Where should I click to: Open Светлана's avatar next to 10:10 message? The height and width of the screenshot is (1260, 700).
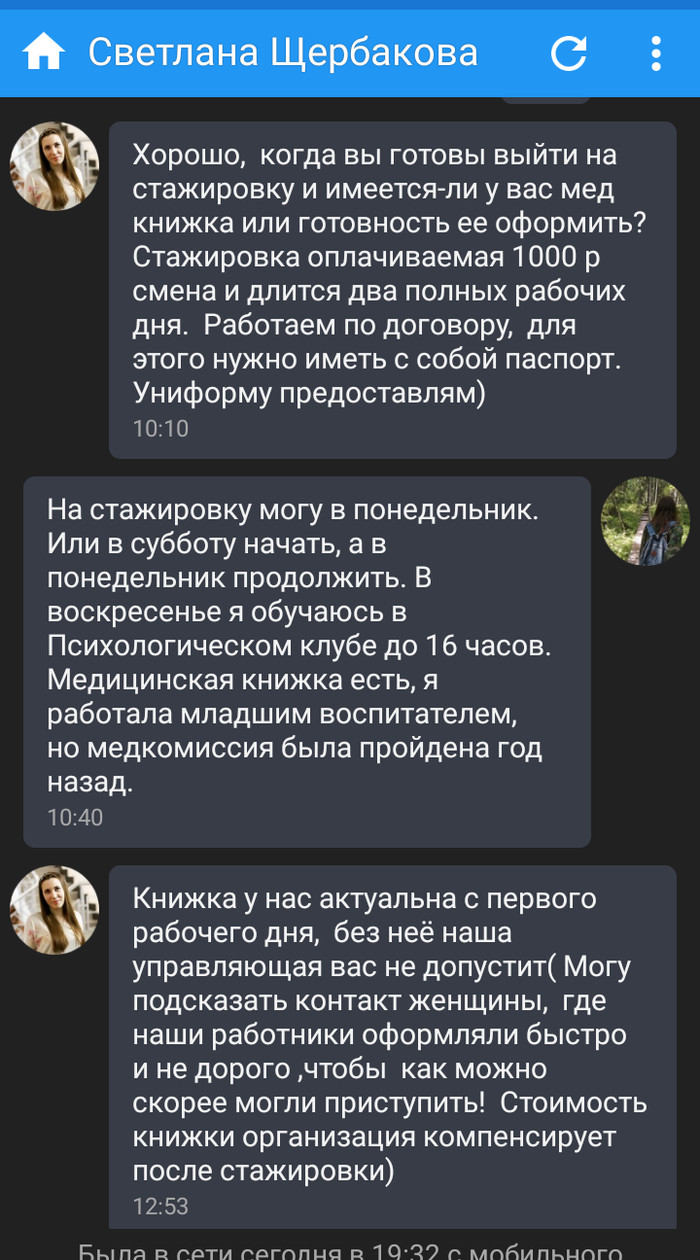54,167
